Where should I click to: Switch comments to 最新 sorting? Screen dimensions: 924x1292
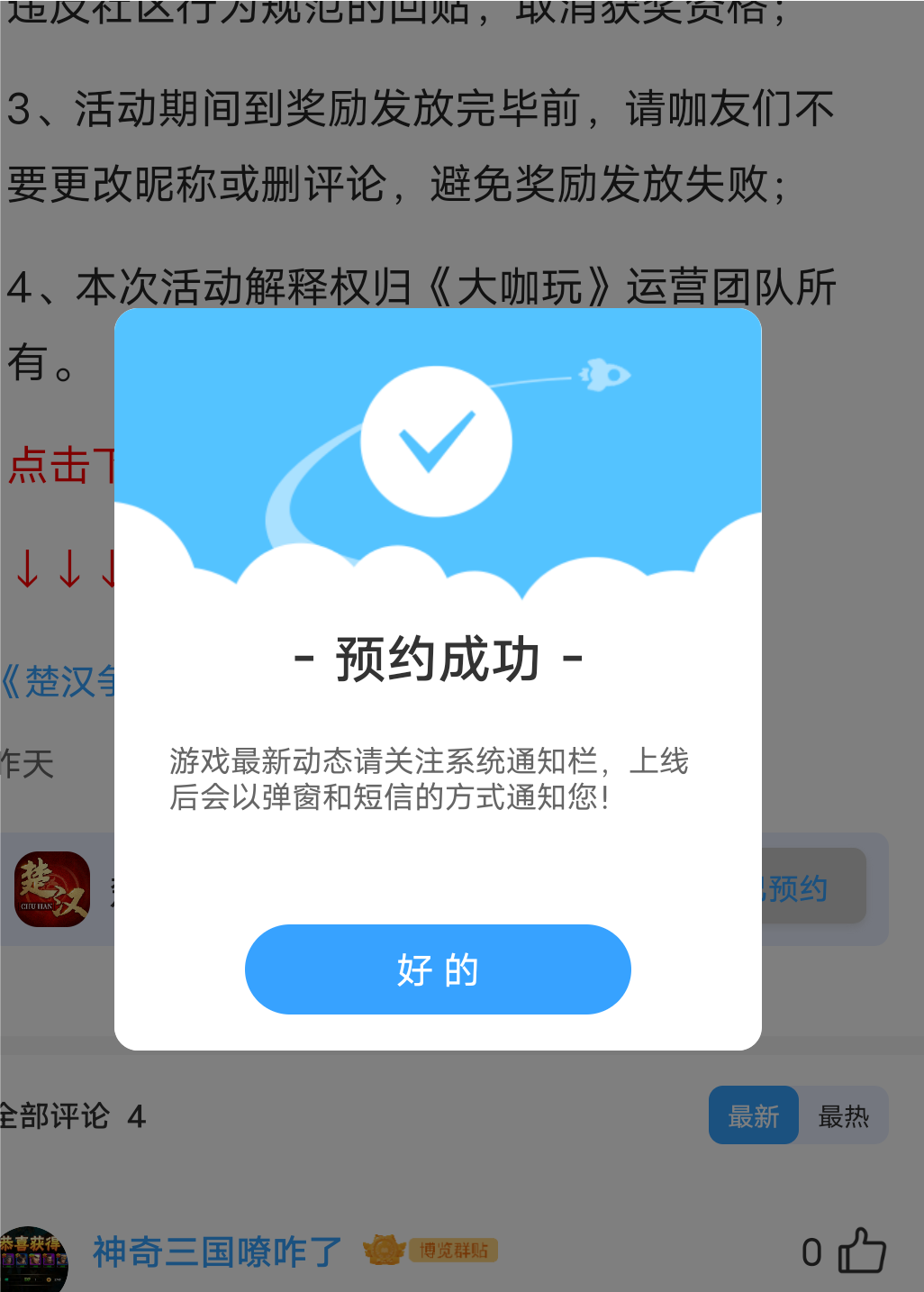[x=753, y=1116]
